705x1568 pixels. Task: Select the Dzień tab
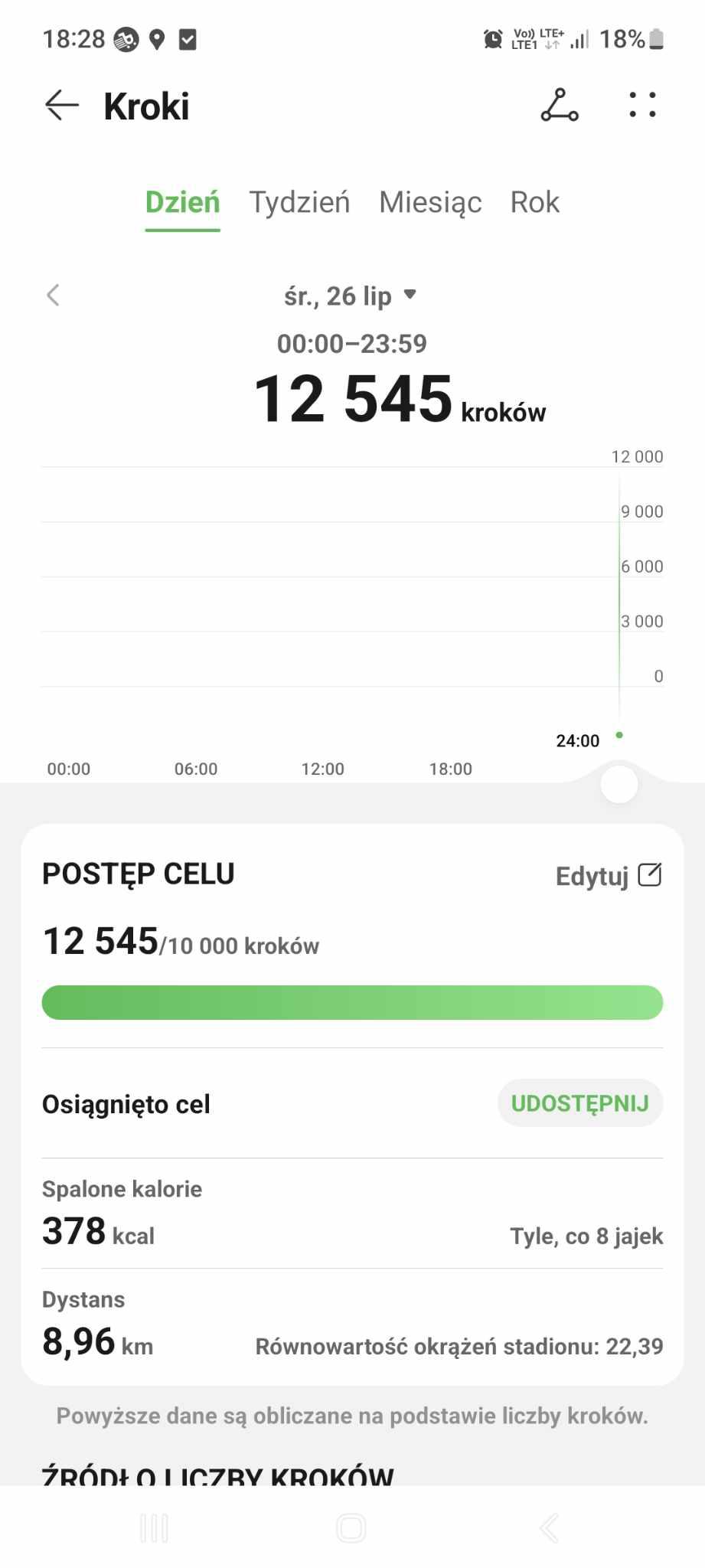point(182,203)
